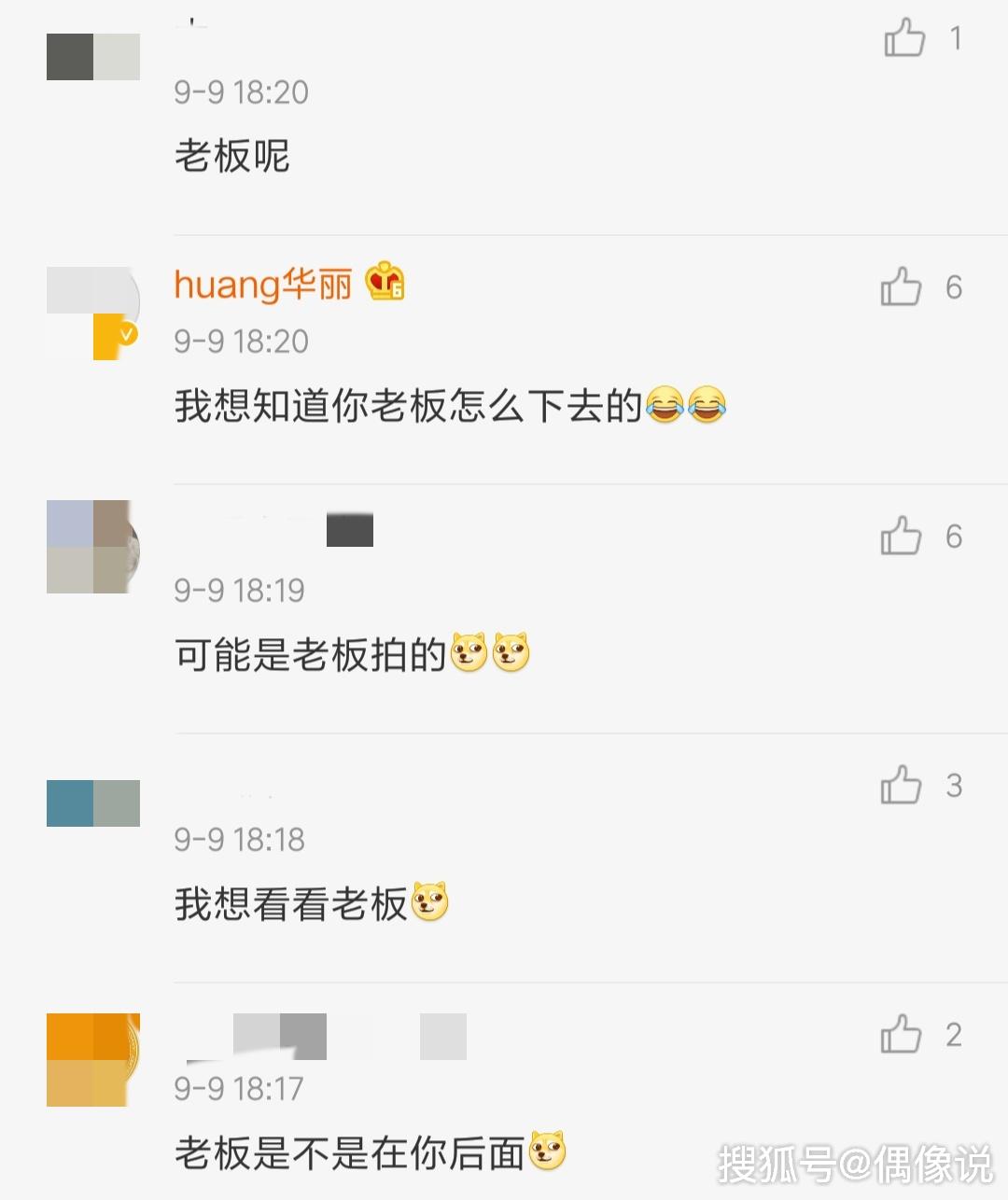Reply to comment "可能是老板拍的"
Viewport: 1008px width, 1200px height.
click(x=310, y=655)
